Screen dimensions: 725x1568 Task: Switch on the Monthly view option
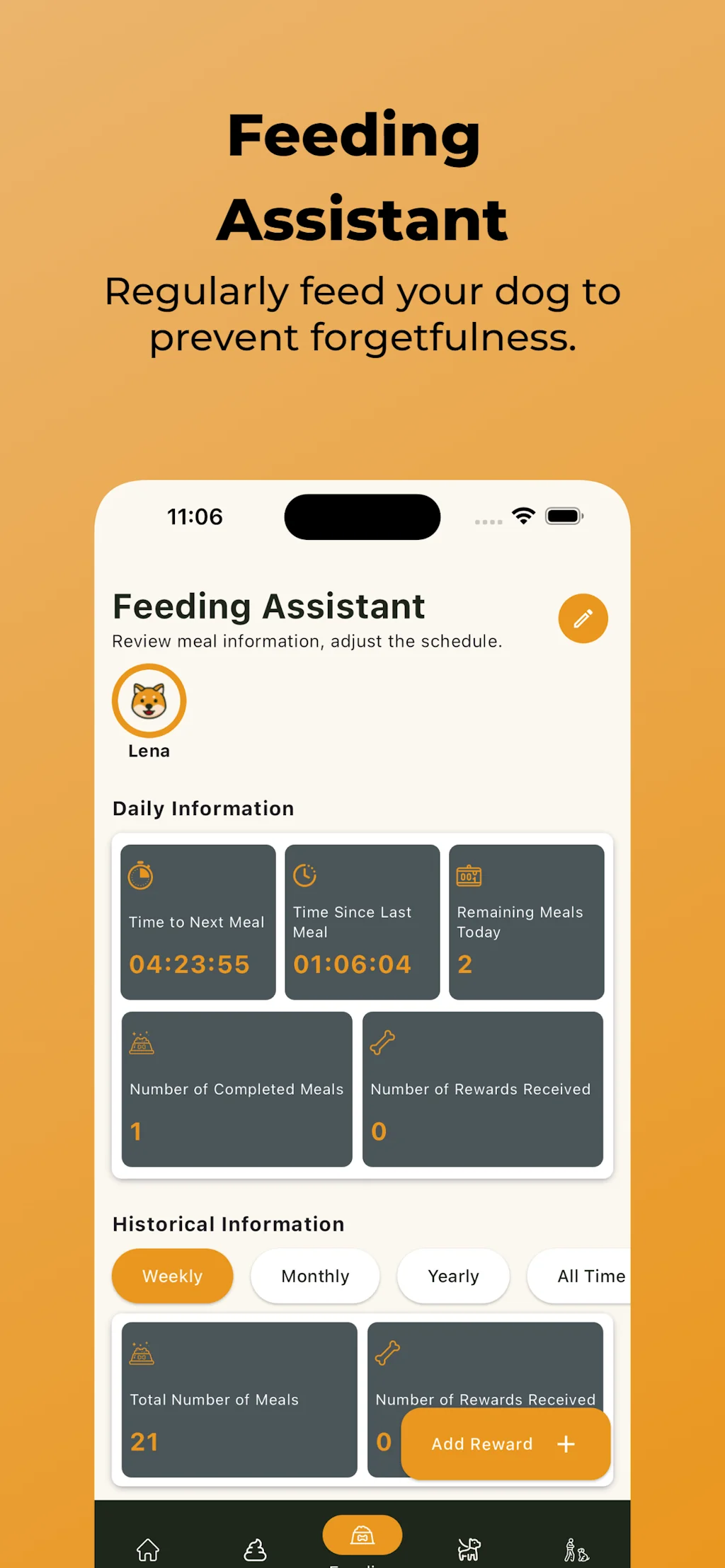tap(314, 1276)
